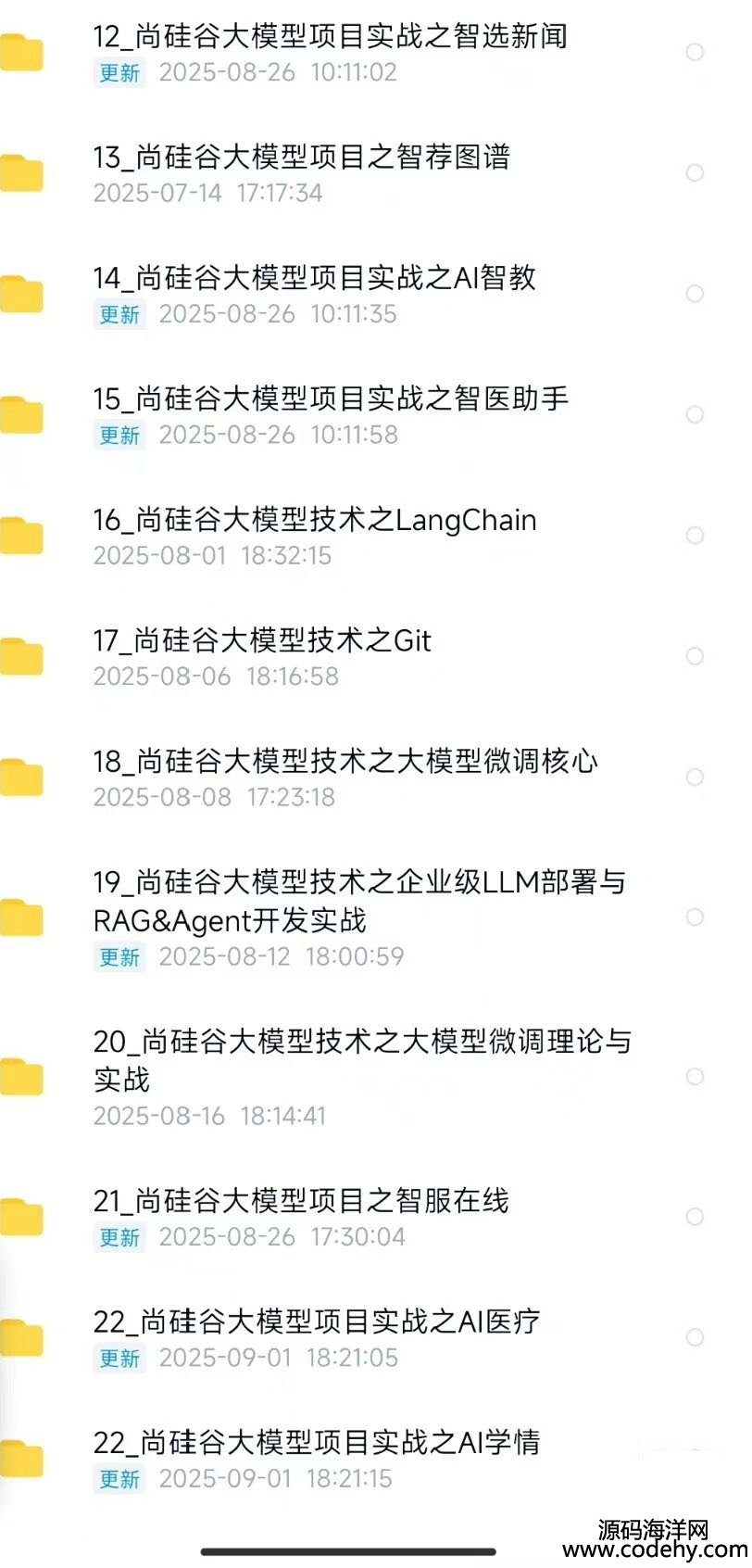Tick the circle next to AI医疗
The image size is (752, 1568).
(x=695, y=1337)
